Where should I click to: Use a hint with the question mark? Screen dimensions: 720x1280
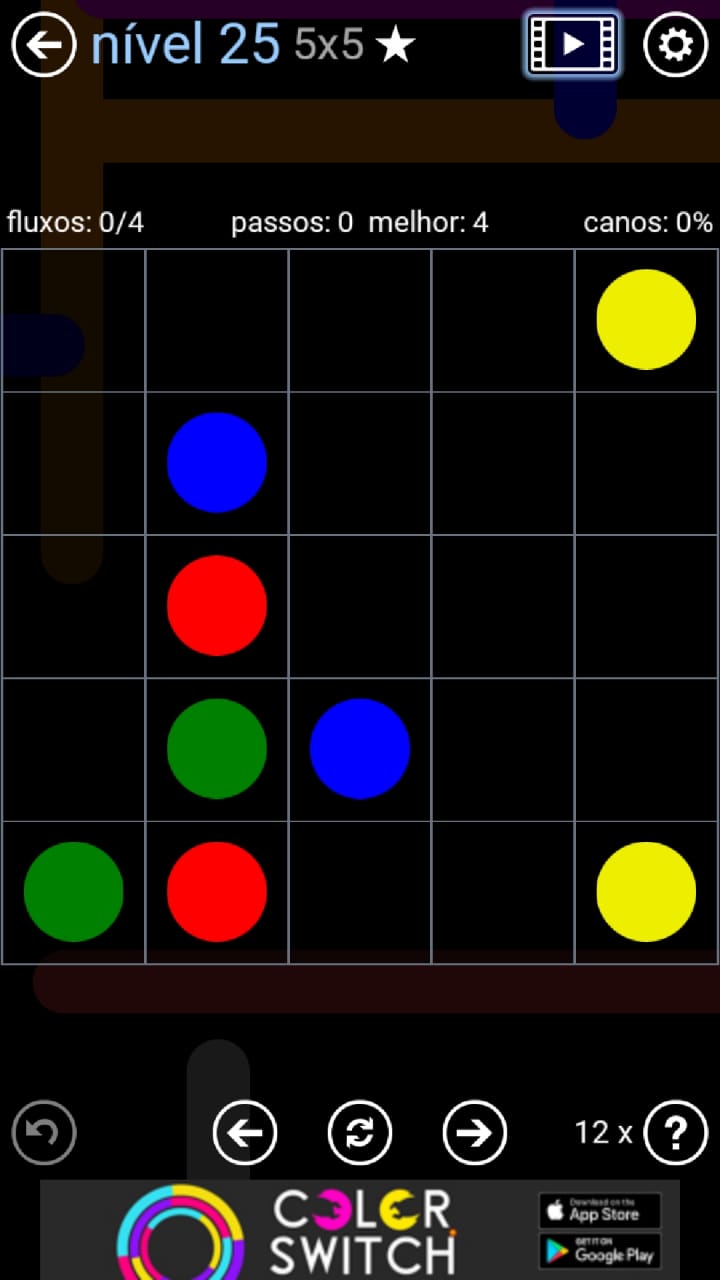(676, 1132)
